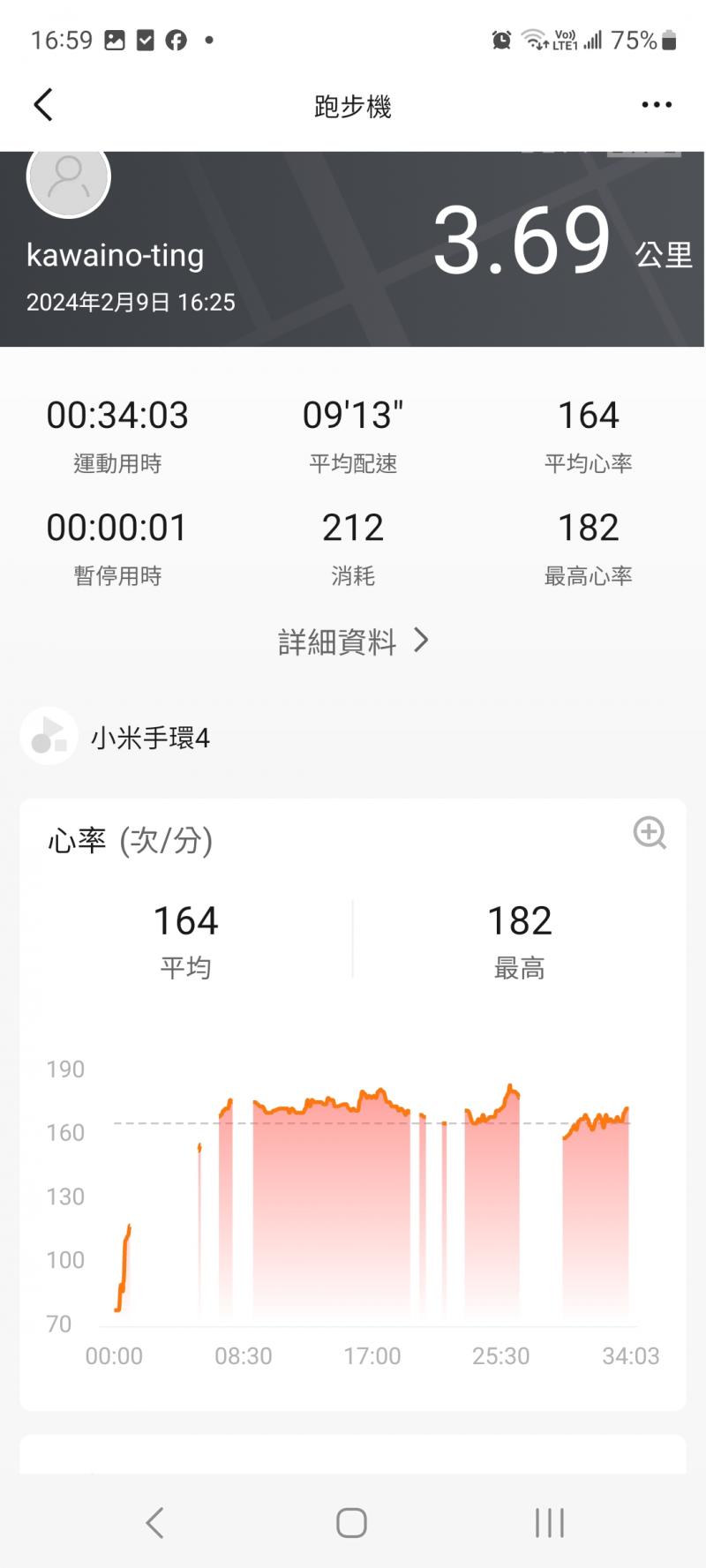
Task: Open the system recent apps view
Action: 549,1522
